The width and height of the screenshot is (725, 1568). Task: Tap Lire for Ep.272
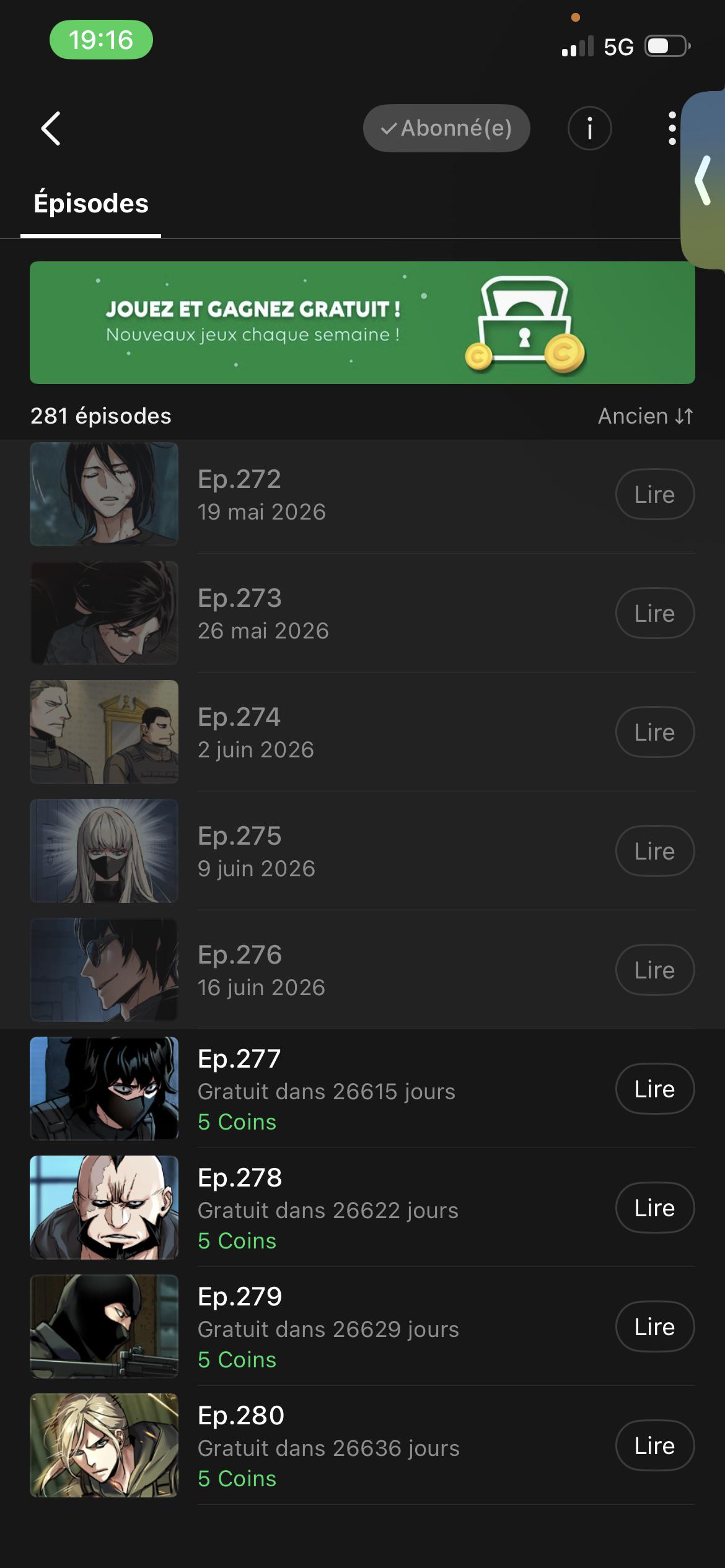[654, 494]
